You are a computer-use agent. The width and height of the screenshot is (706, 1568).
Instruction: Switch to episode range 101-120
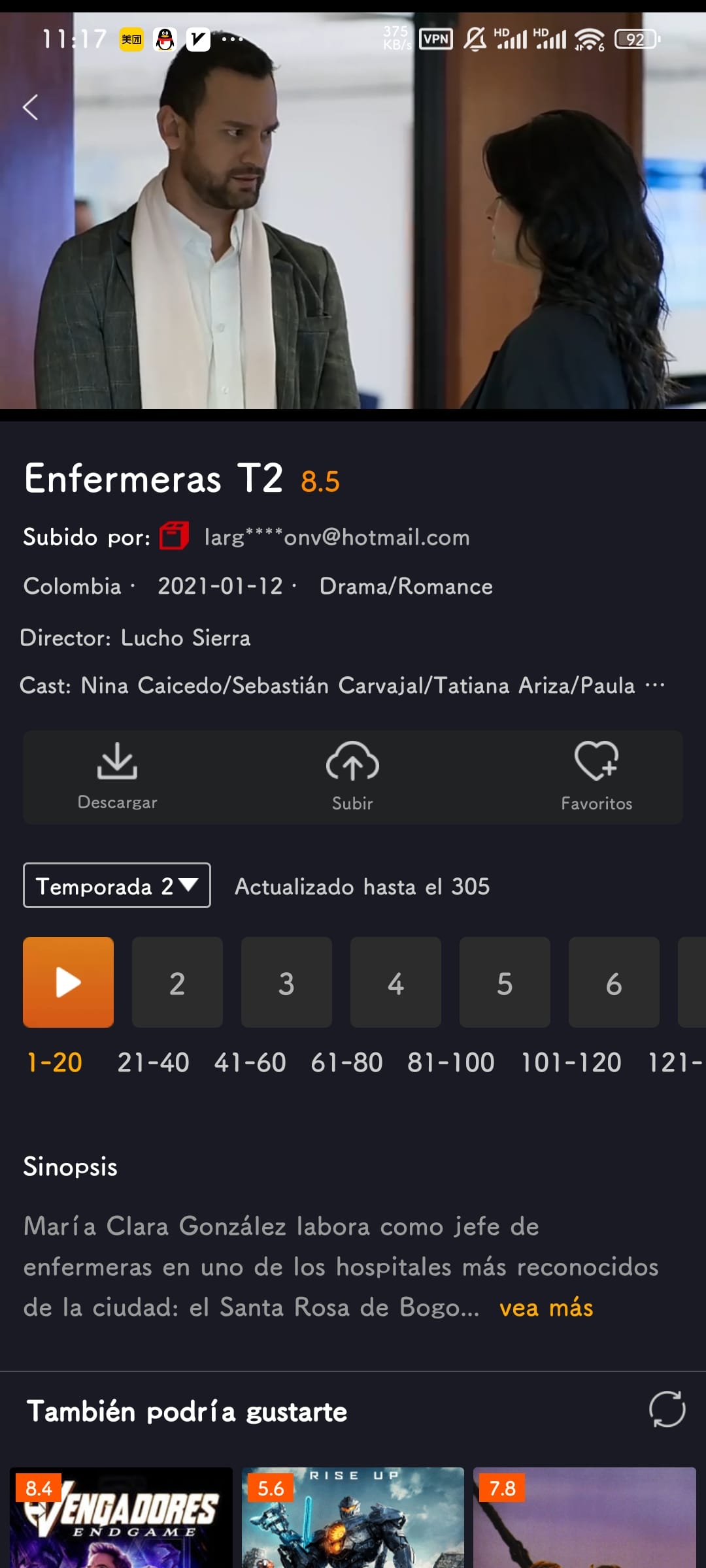pos(571,1062)
